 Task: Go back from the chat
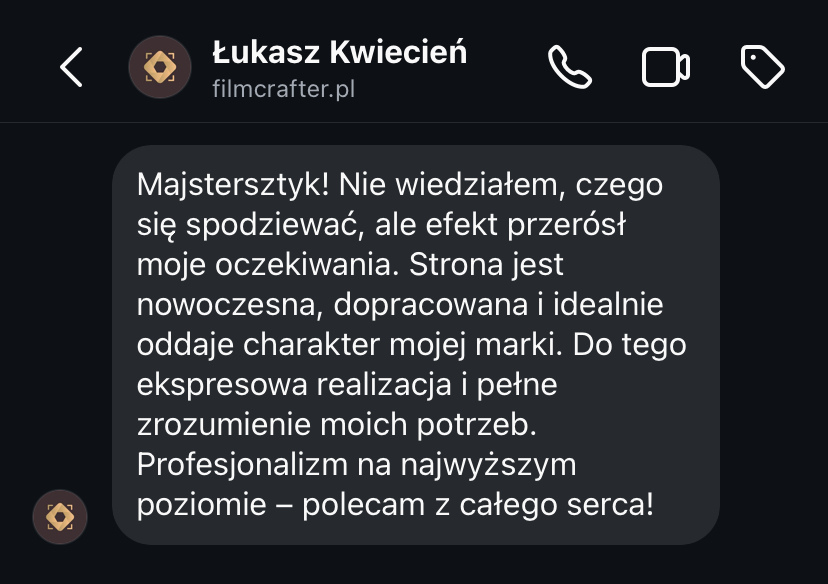tap(71, 67)
